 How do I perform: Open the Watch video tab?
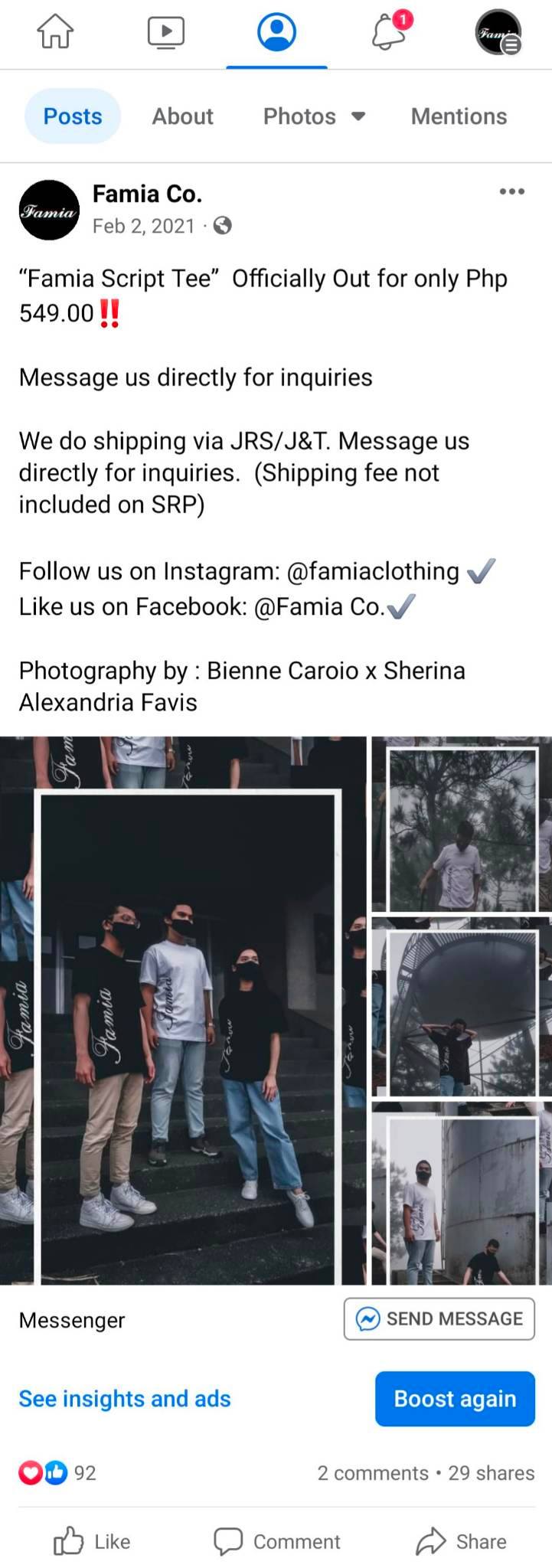click(165, 31)
